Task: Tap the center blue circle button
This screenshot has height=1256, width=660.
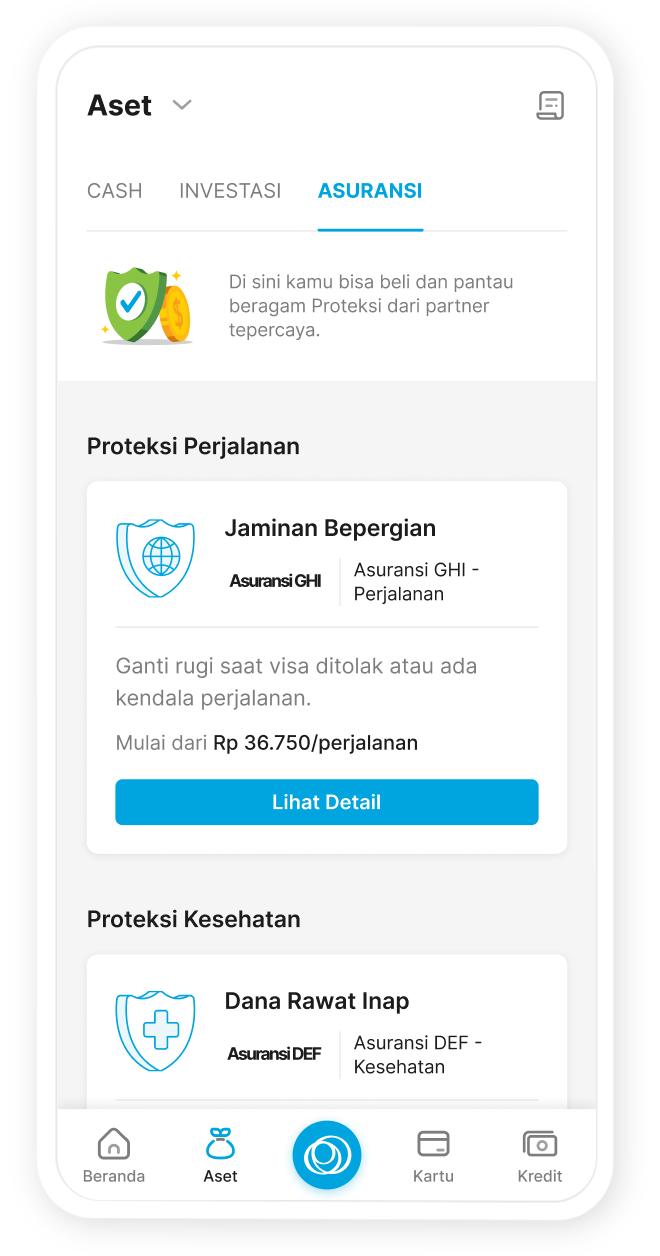Action: pos(327,1155)
